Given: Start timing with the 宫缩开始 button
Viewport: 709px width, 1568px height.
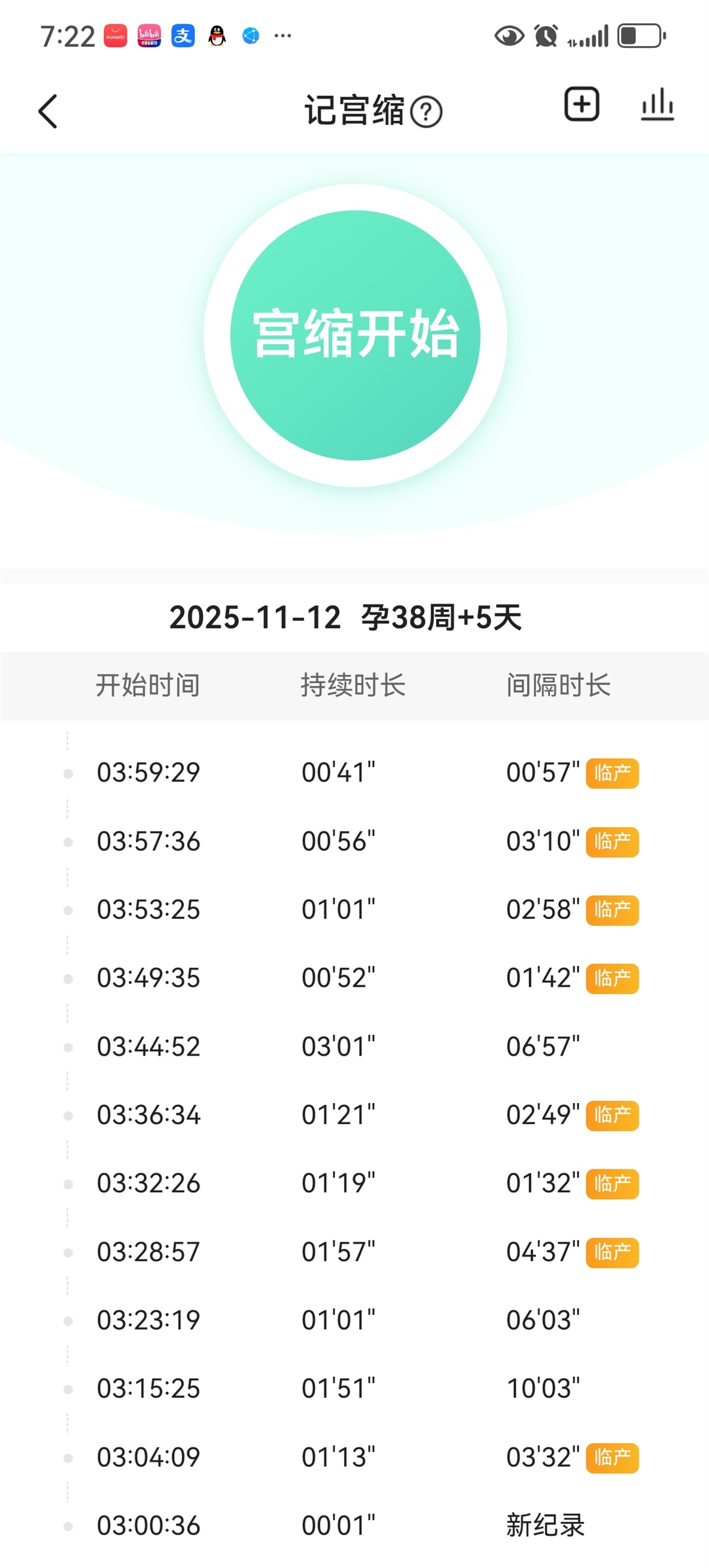Looking at the screenshot, I should (355, 335).
